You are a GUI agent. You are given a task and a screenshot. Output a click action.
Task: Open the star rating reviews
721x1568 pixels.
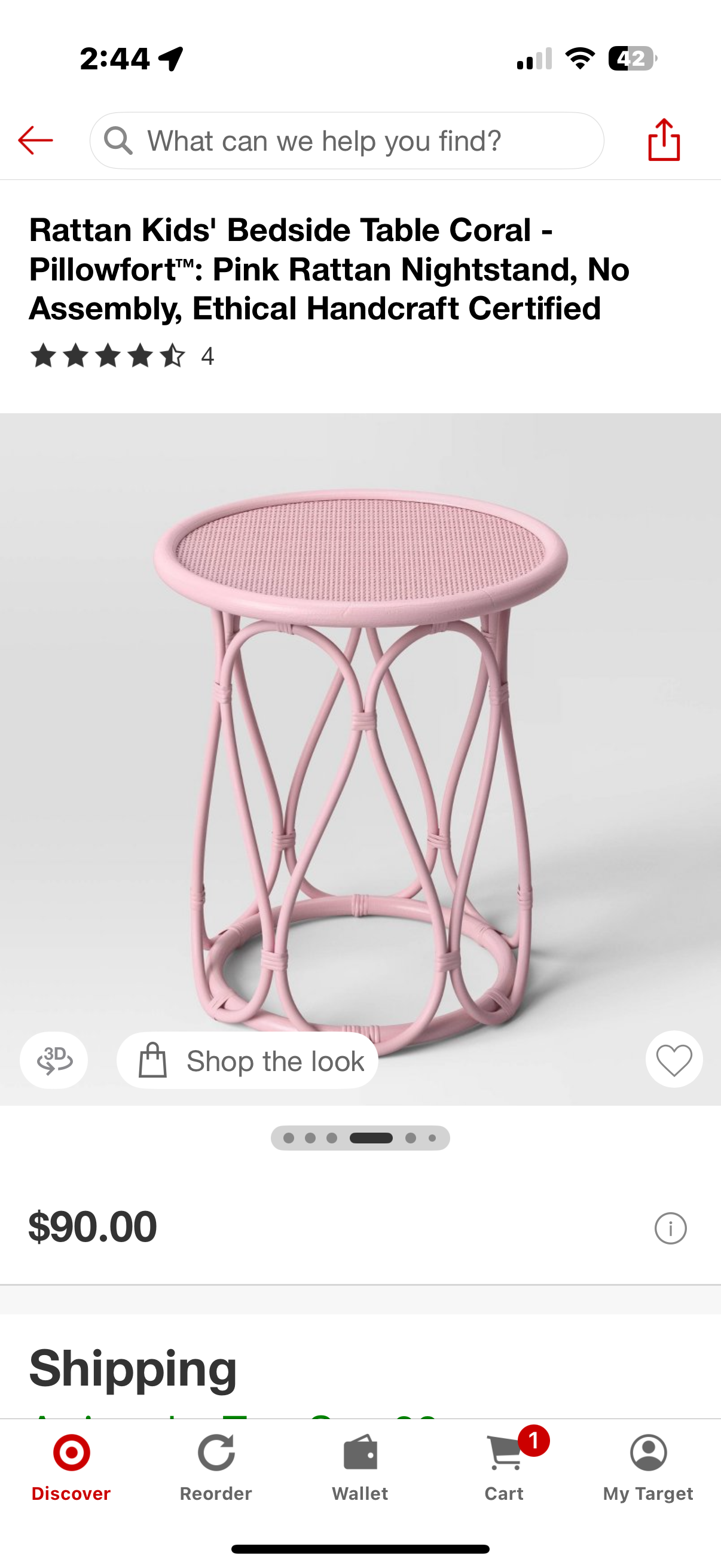pos(122,356)
